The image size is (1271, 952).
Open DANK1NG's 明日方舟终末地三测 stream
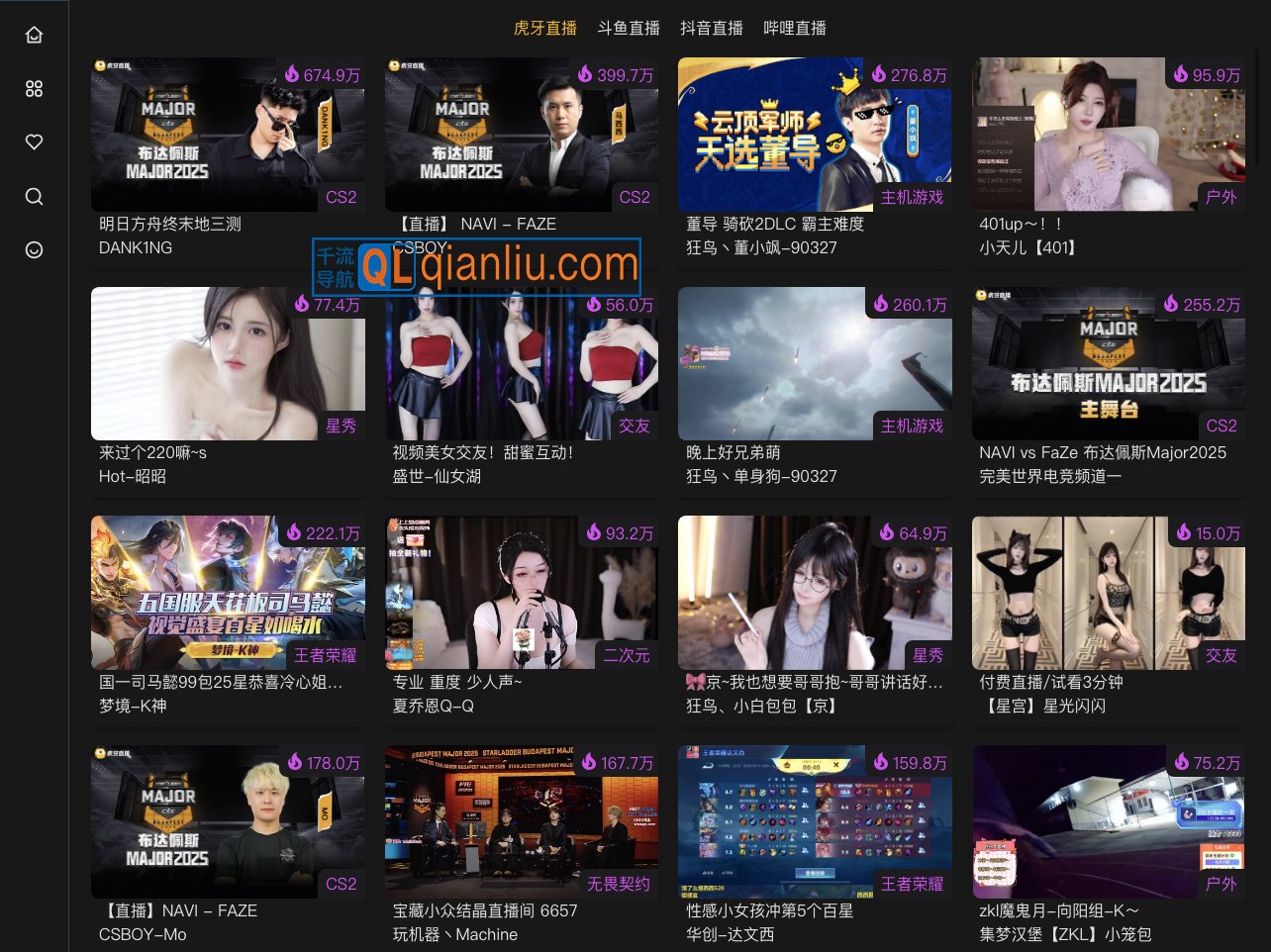pos(227,135)
